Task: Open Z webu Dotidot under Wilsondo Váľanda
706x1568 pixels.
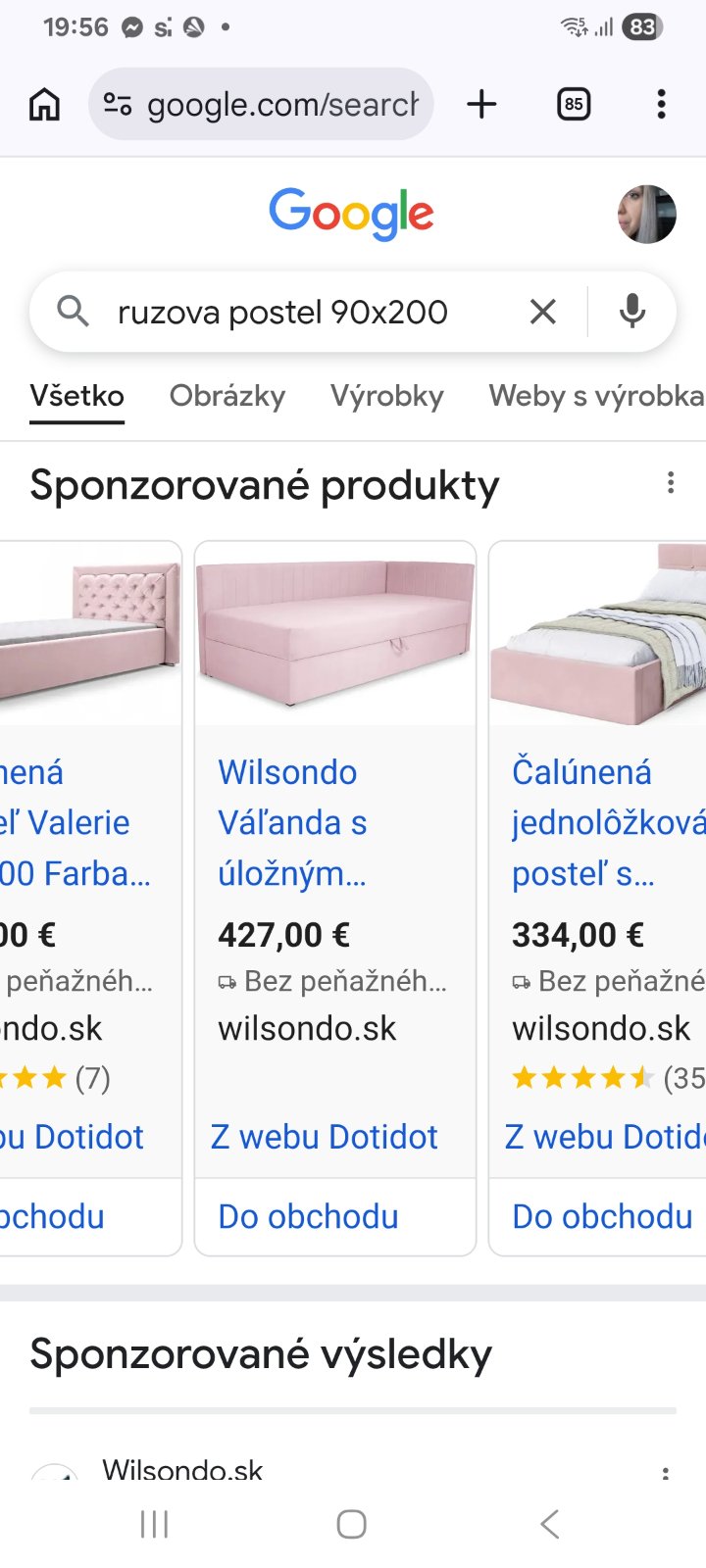Action: 324,1137
